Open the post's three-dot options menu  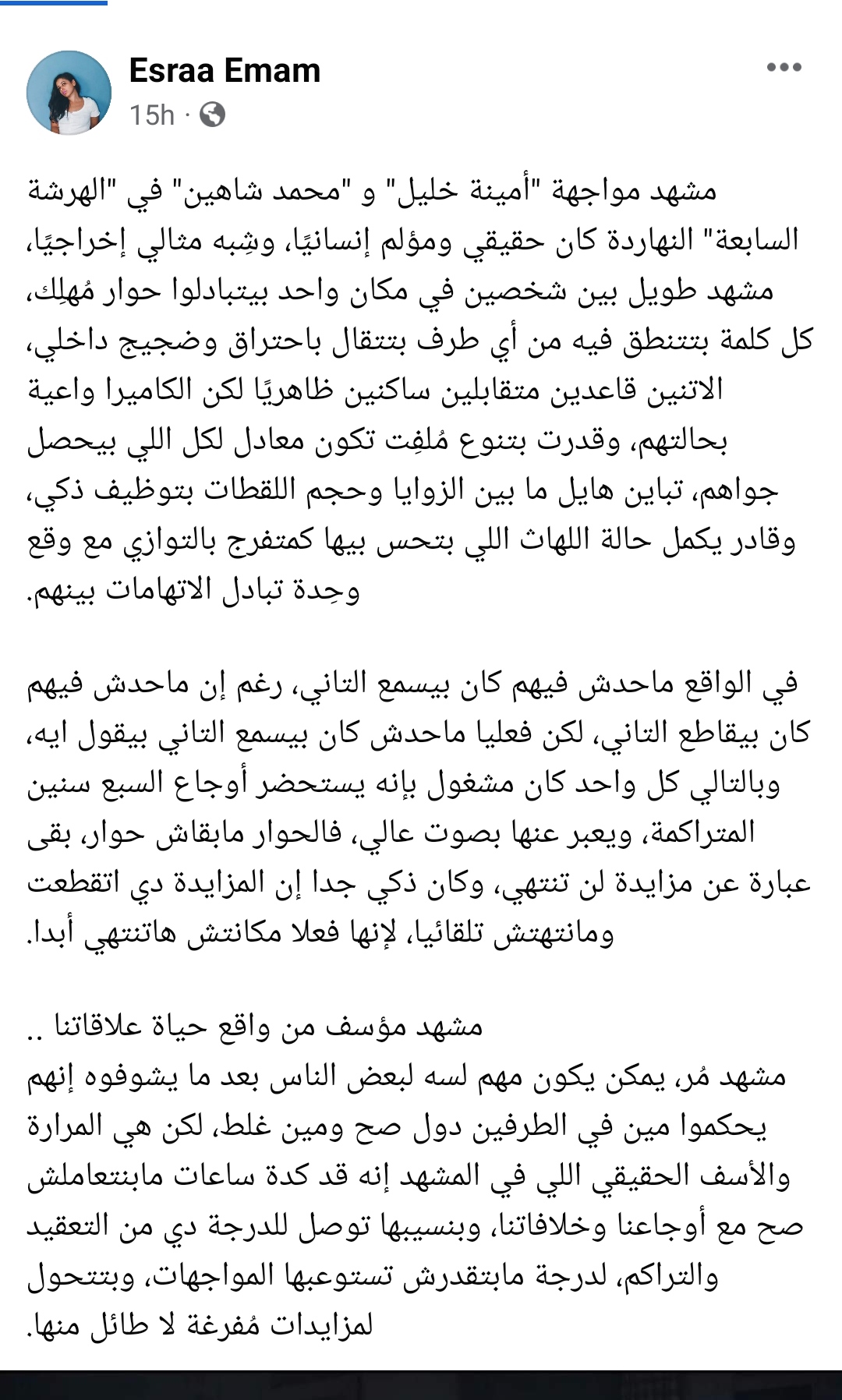(784, 67)
